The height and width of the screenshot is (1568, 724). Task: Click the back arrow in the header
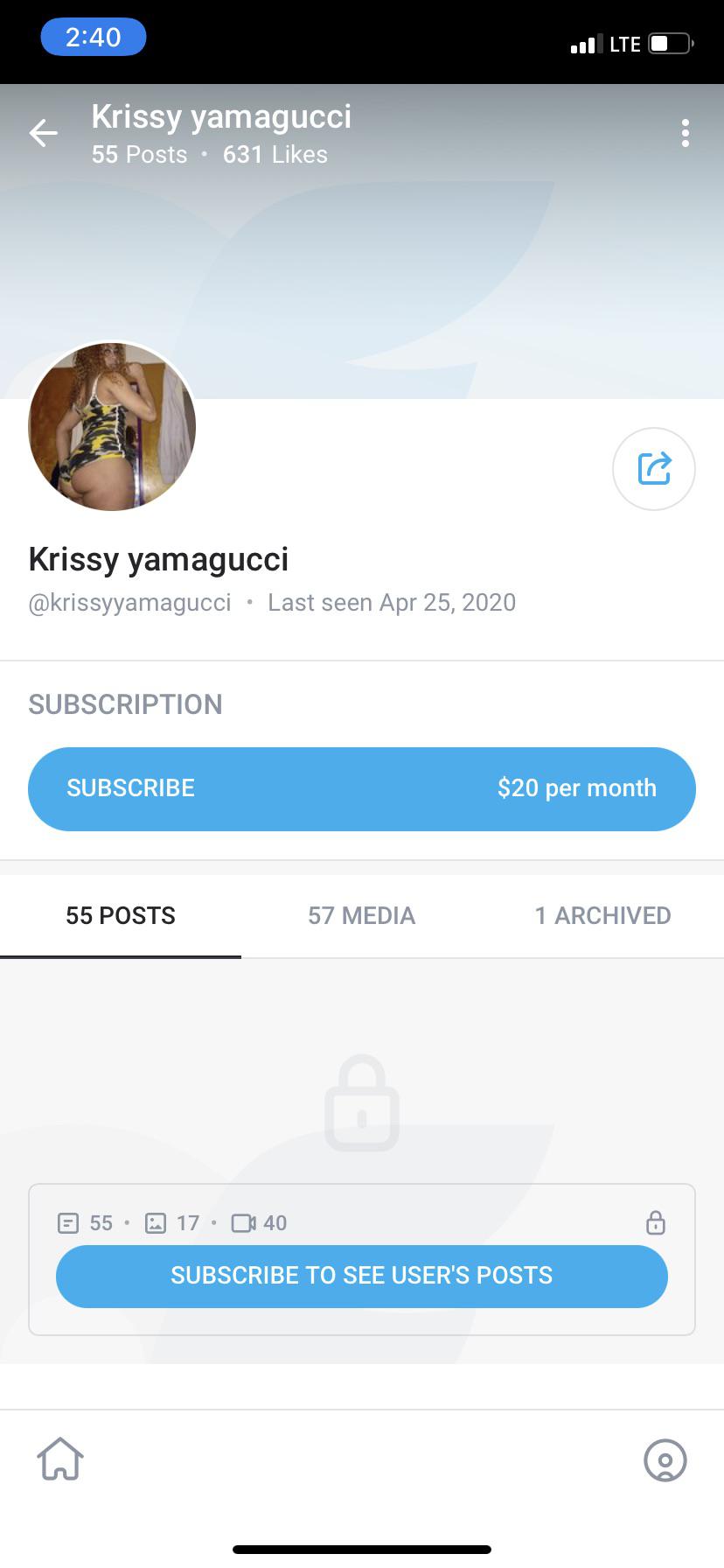[x=42, y=133]
